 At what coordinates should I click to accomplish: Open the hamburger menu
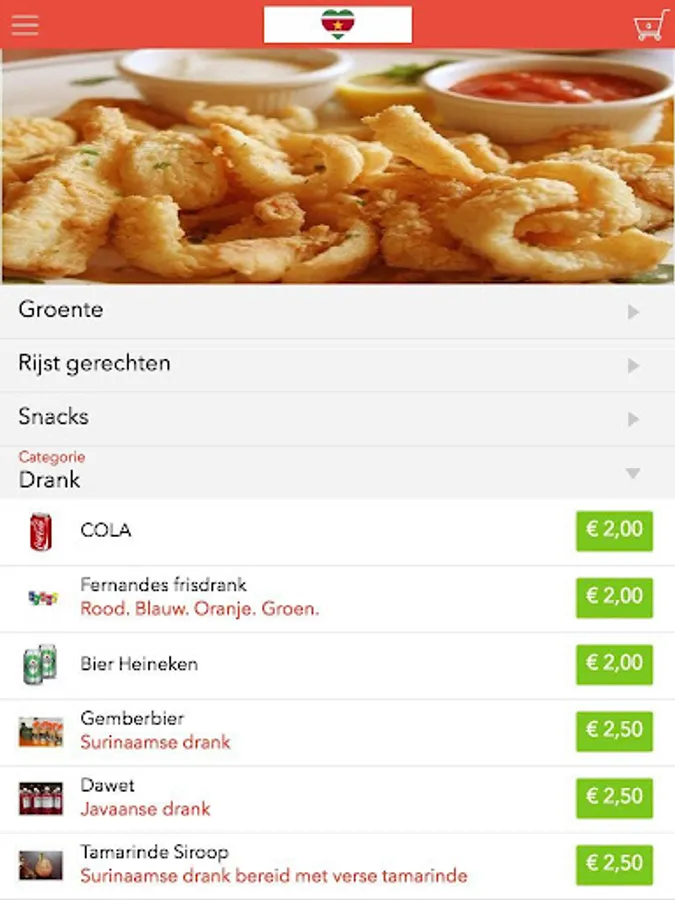click(25, 25)
